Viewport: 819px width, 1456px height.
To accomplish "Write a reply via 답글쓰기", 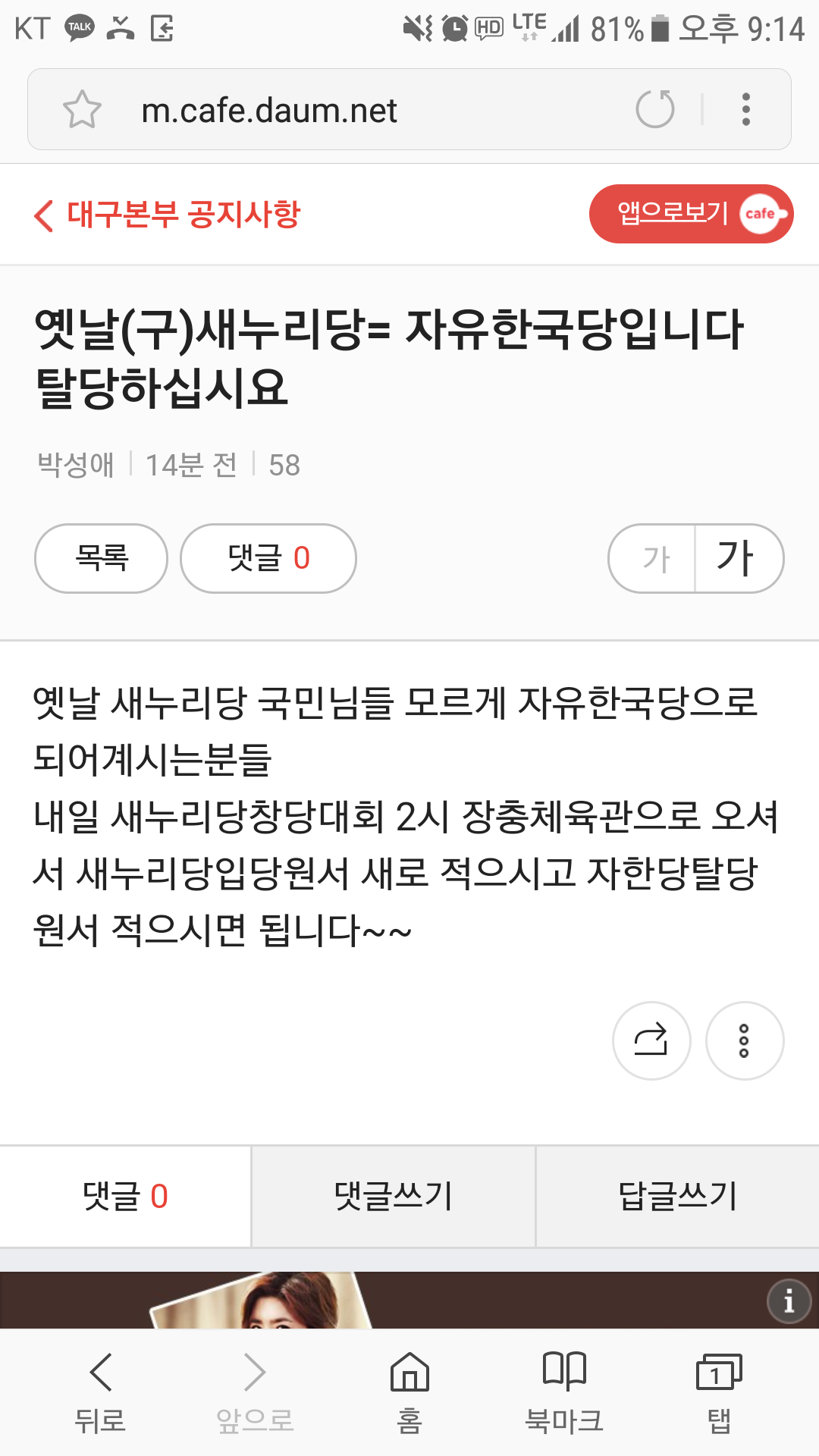I will click(677, 1197).
